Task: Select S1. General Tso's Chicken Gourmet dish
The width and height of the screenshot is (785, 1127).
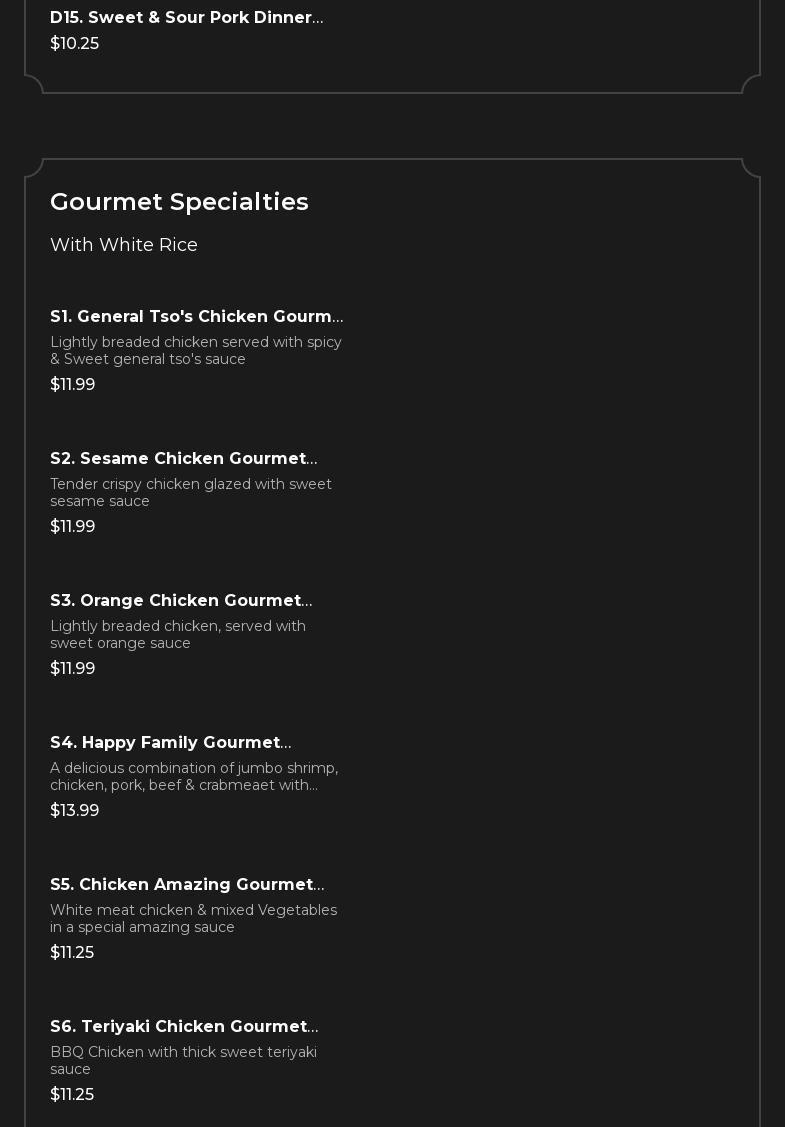Action: [196, 317]
